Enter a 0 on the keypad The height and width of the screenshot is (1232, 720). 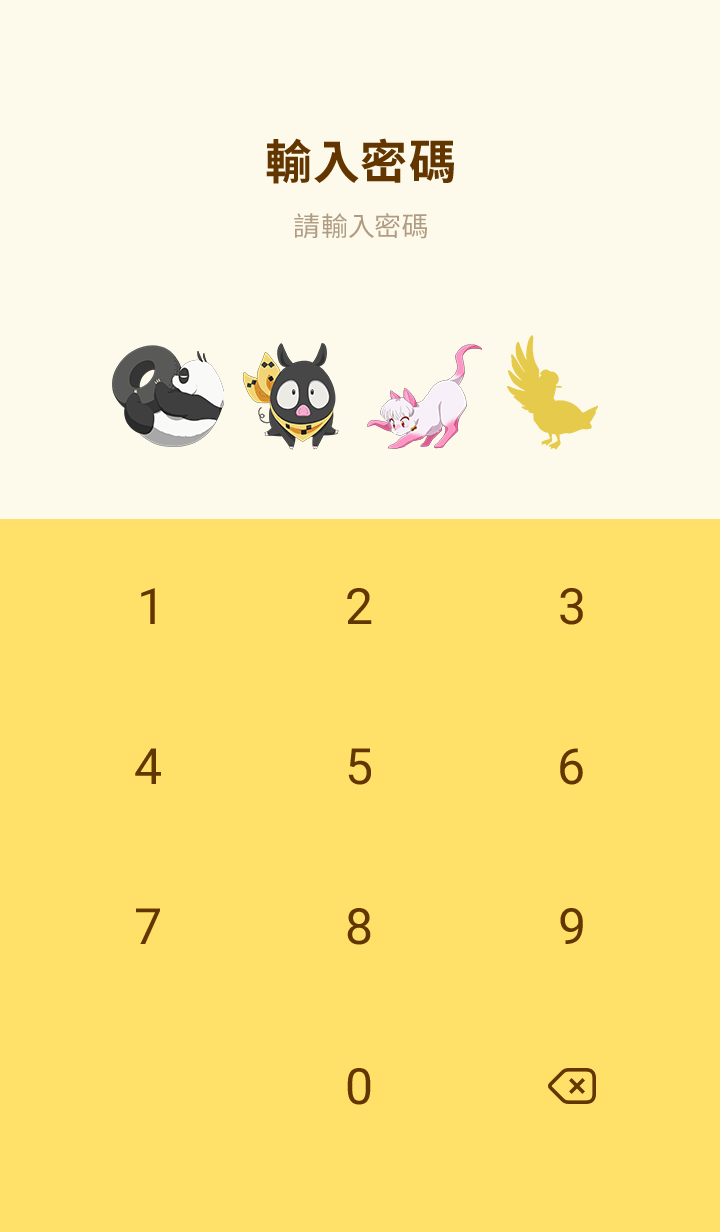click(x=359, y=1087)
